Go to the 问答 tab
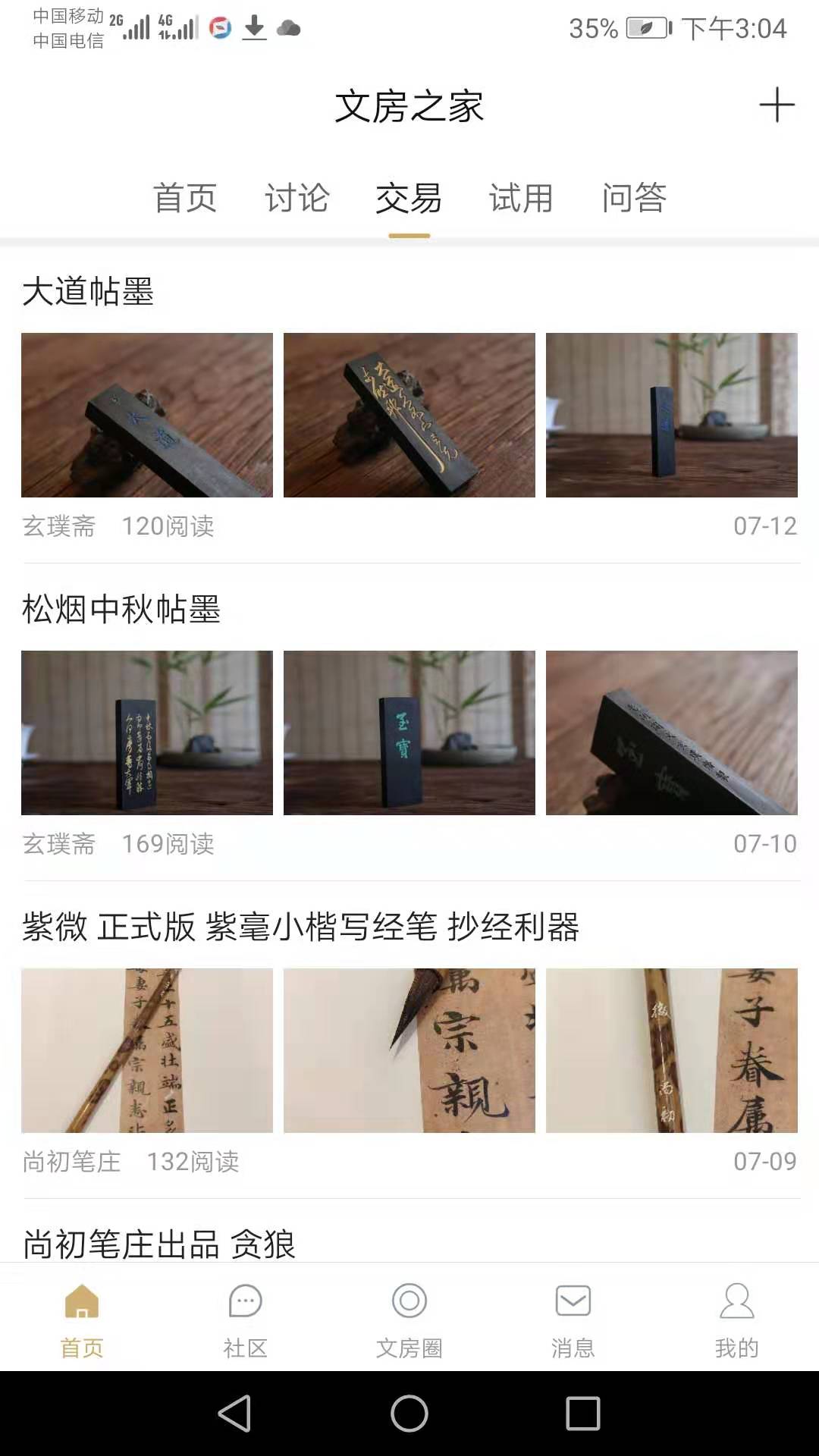The height and width of the screenshot is (1456, 819). [634, 199]
